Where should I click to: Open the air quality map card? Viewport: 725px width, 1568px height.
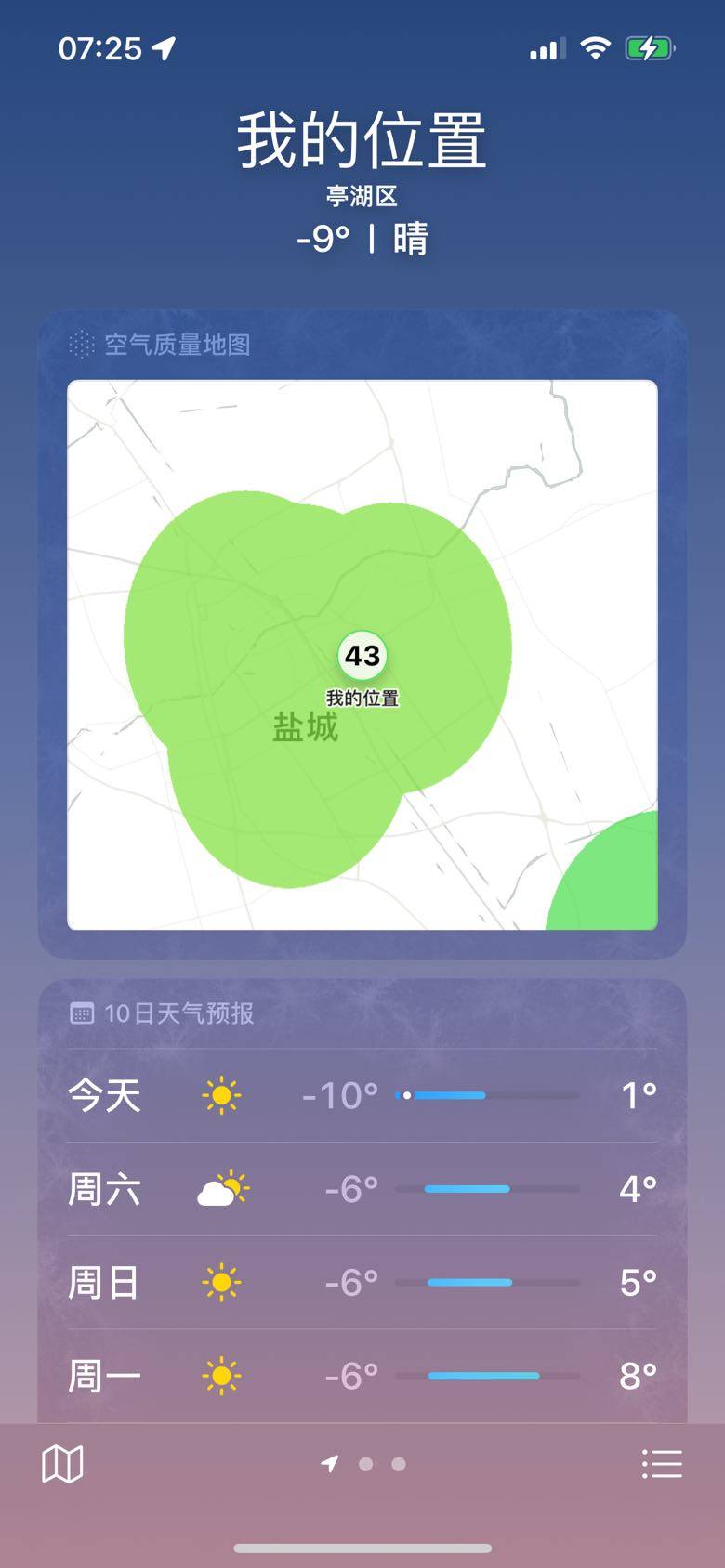362,654
